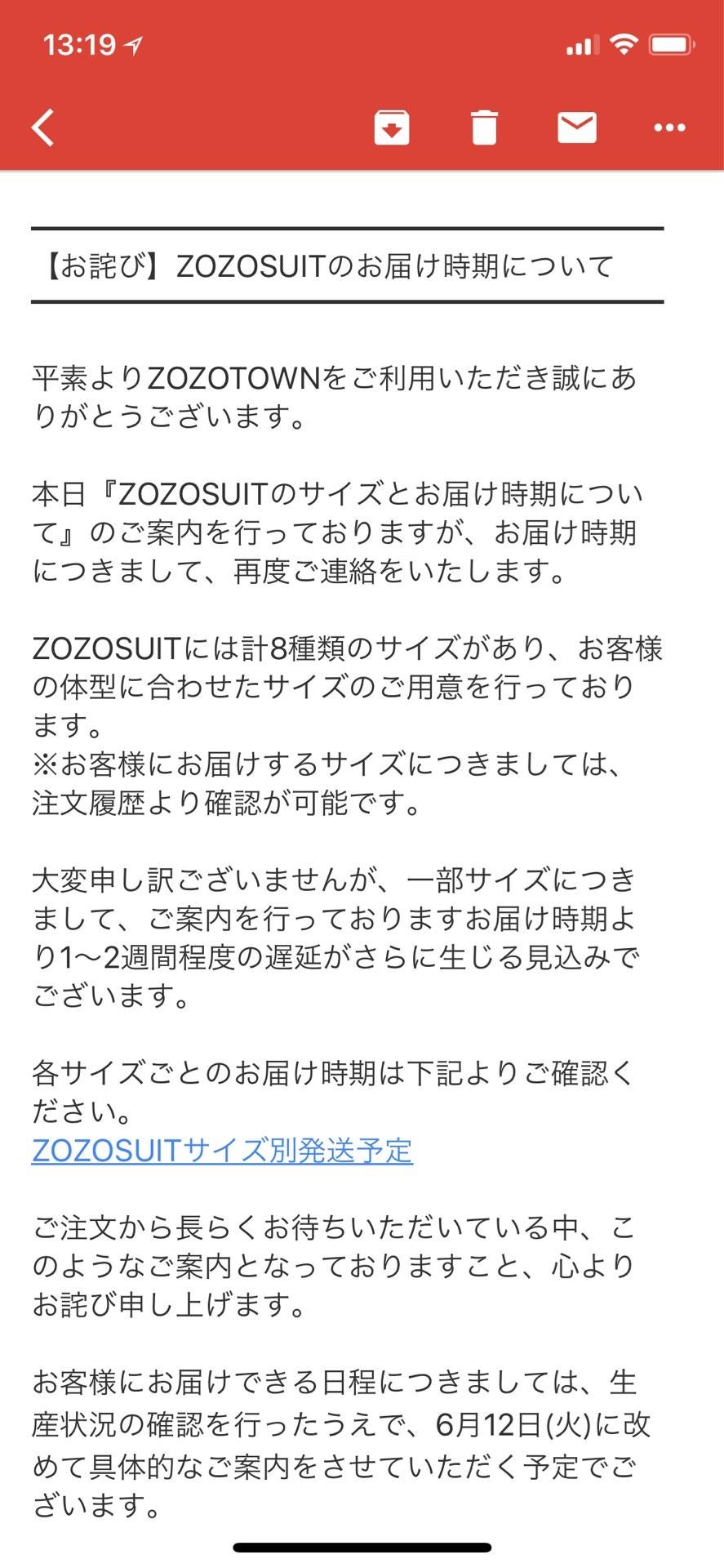Go back to the inbox
This screenshot has height=1568, width=724.
(x=43, y=127)
